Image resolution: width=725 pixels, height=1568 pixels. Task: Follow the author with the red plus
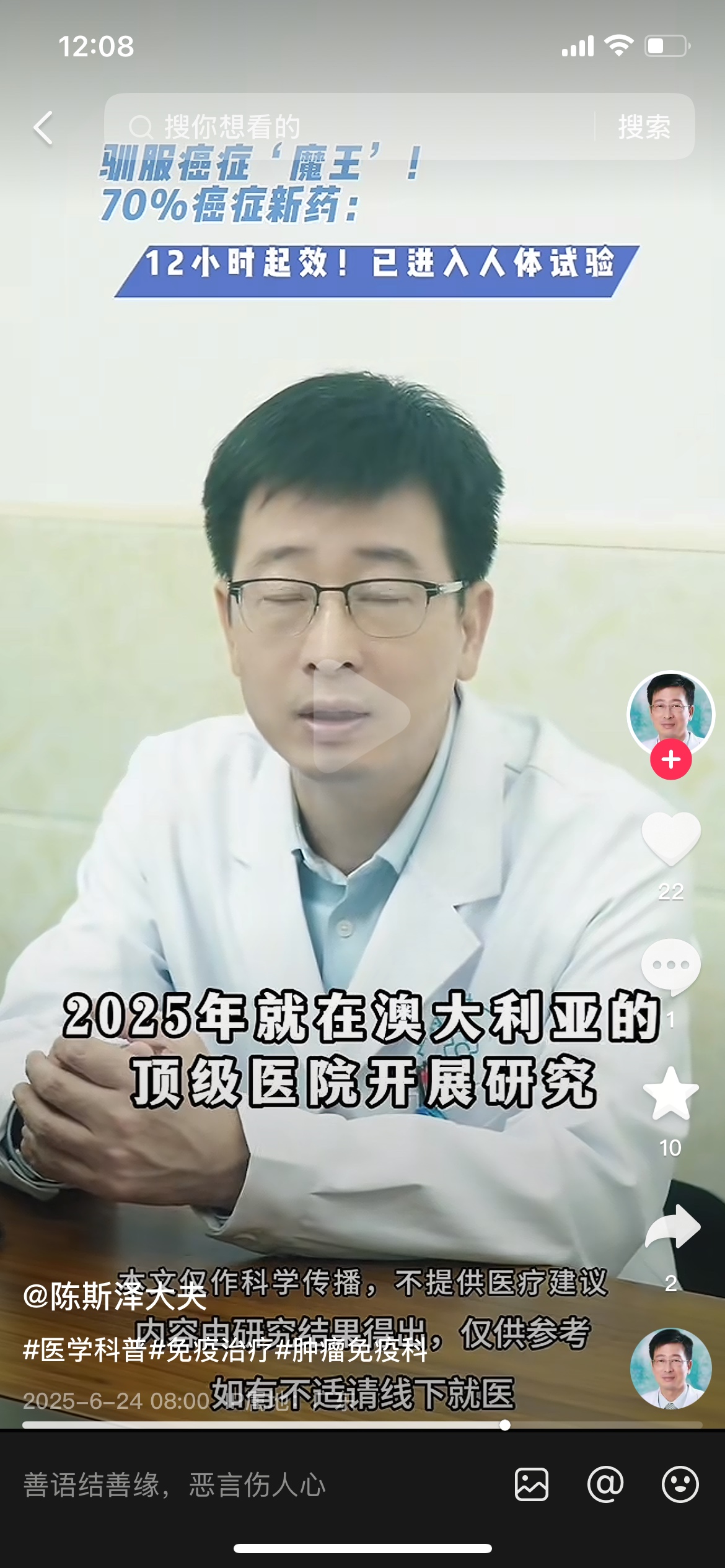pos(670,759)
